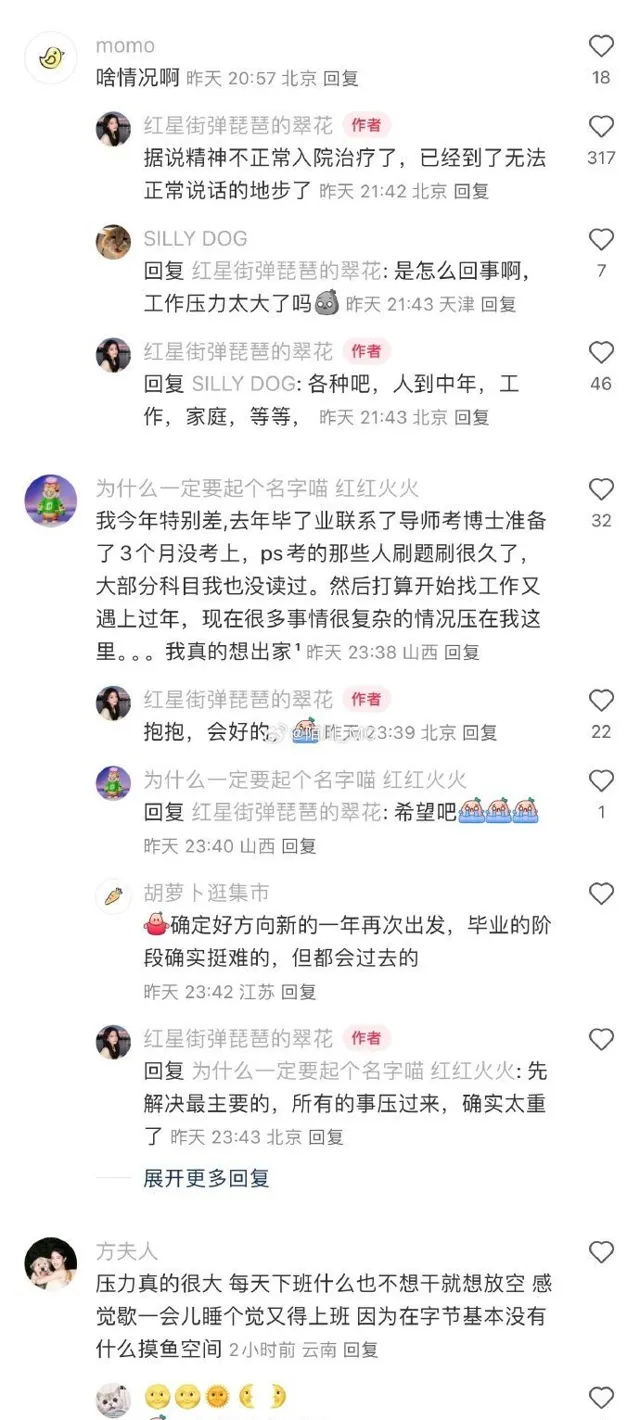Image resolution: width=640 pixels, height=1420 pixels.
Task: Reply to the comment from 山西 at 23:38
Action: [462, 652]
